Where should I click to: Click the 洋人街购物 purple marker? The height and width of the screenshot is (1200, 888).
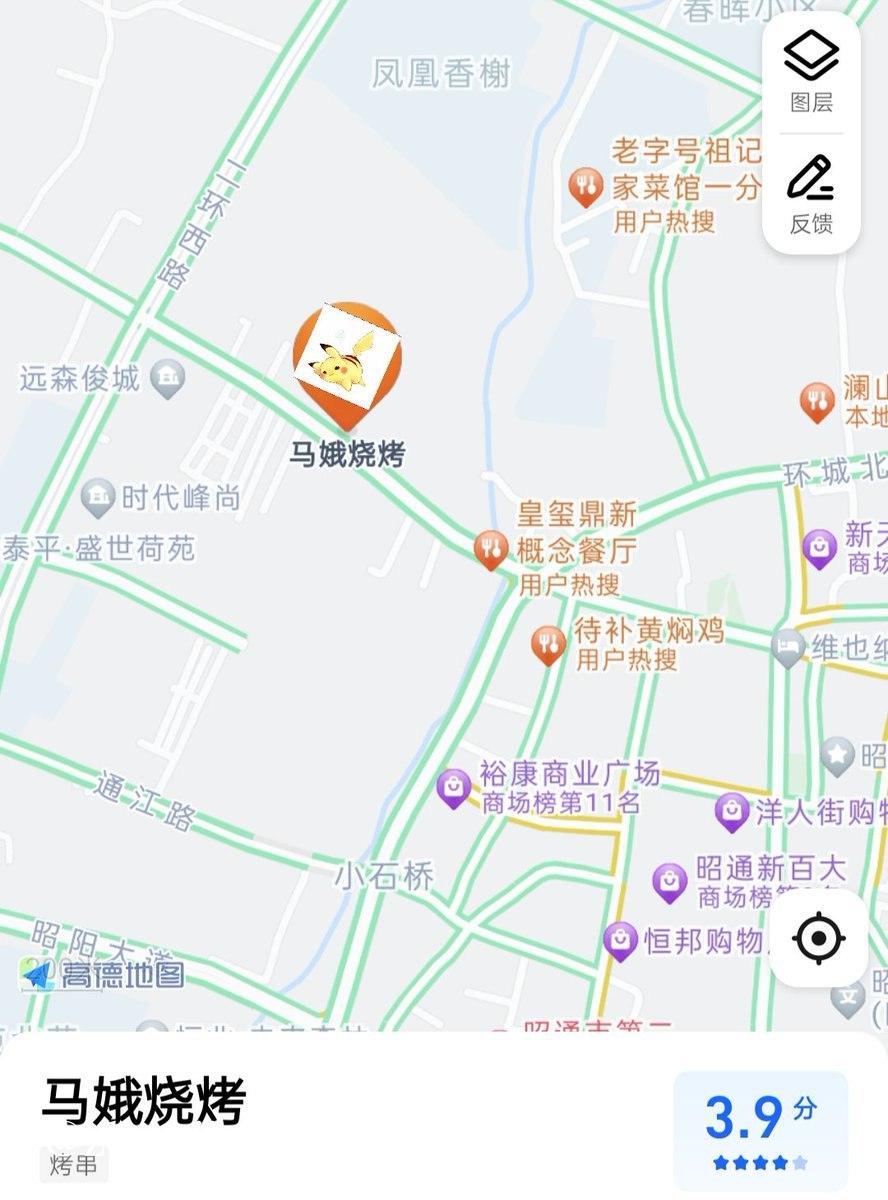pyautogui.click(x=733, y=810)
